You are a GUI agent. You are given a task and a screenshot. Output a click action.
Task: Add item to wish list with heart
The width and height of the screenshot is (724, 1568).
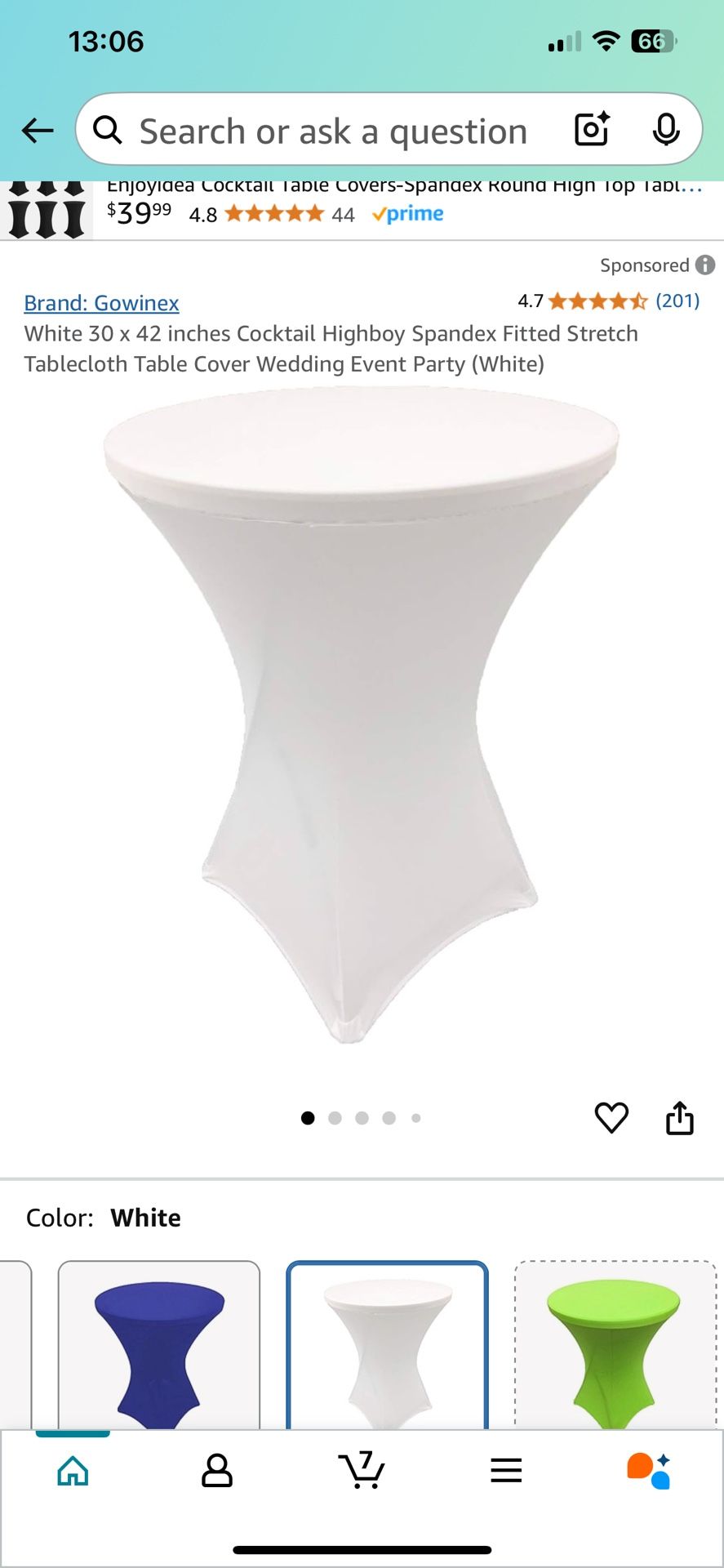611,1118
